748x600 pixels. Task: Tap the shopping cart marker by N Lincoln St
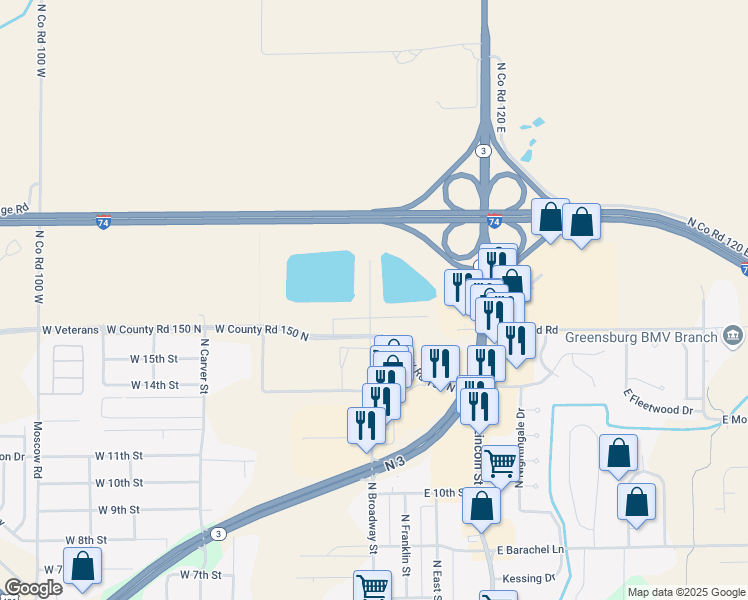tap(501, 462)
